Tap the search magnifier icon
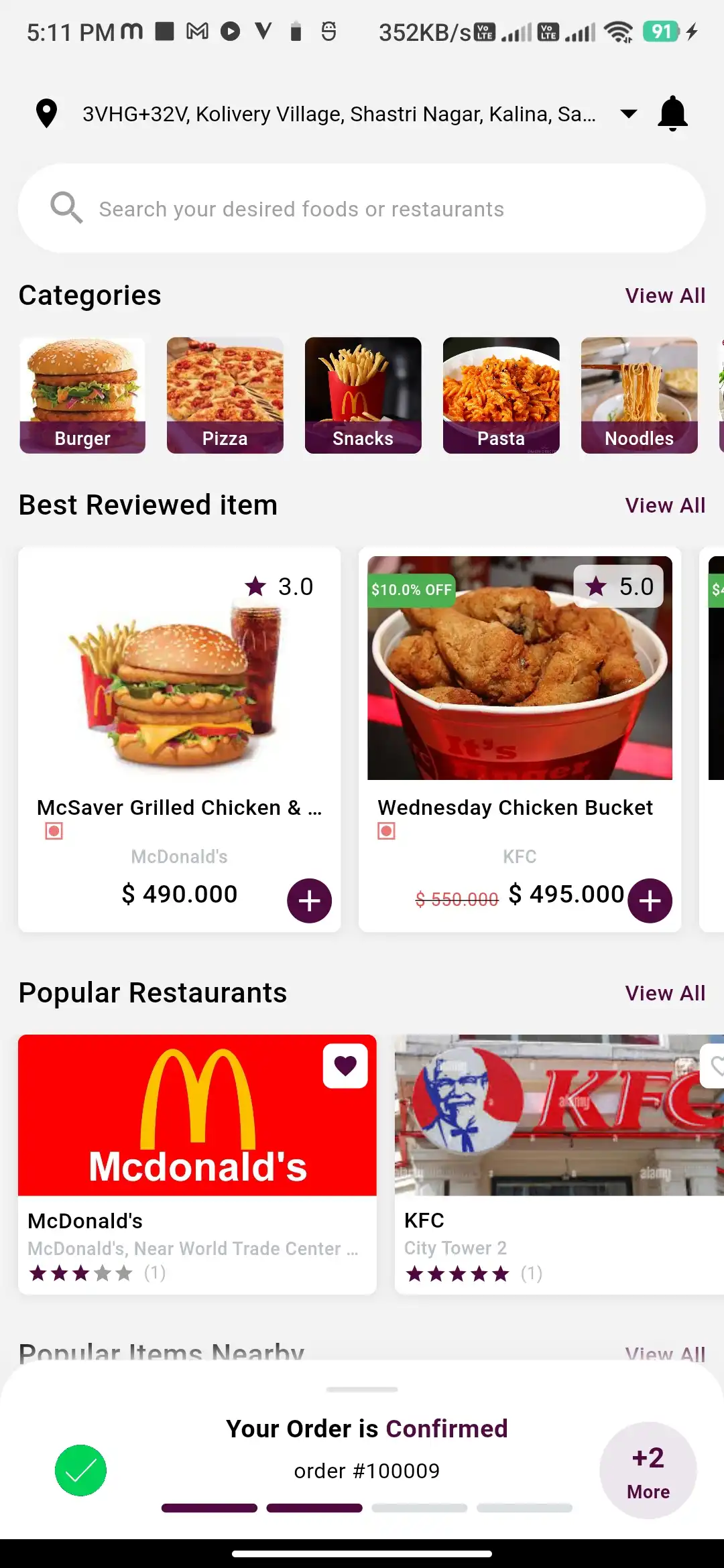The height and width of the screenshot is (1568, 724). pos(65,208)
